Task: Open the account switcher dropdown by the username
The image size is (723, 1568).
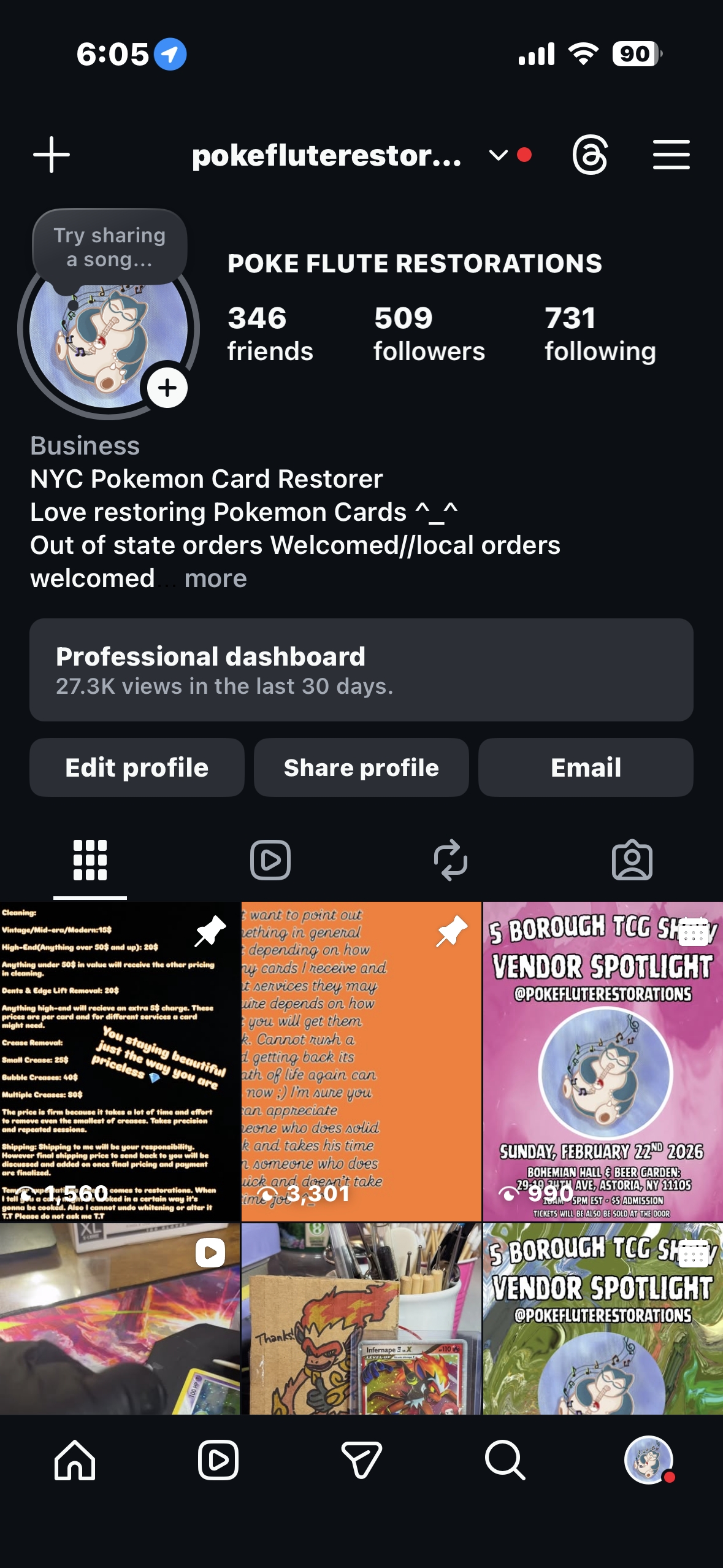Action: click(498, 155)
